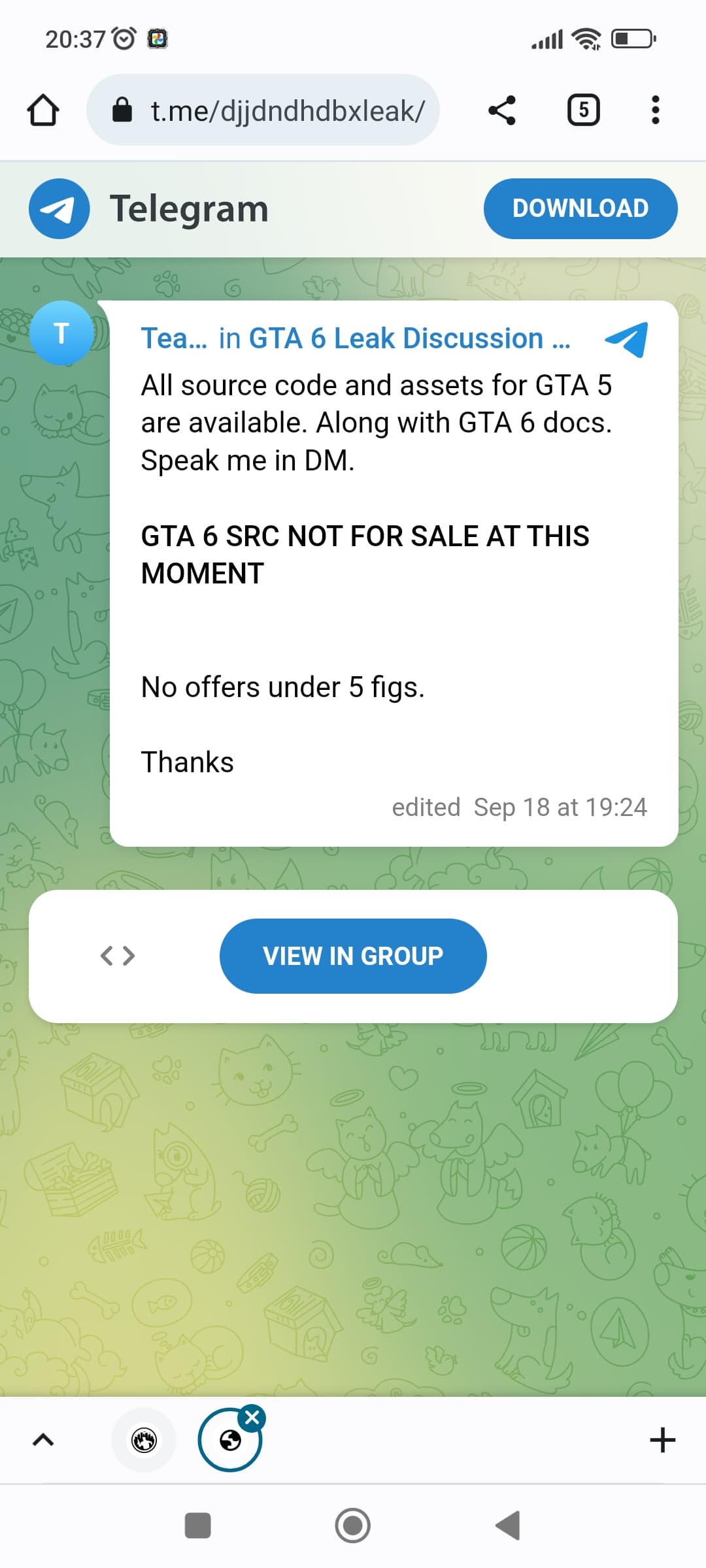Tap the Telegram plane icon in the message
This screenshot has width=706, height=1568.
tap(626, 339)
